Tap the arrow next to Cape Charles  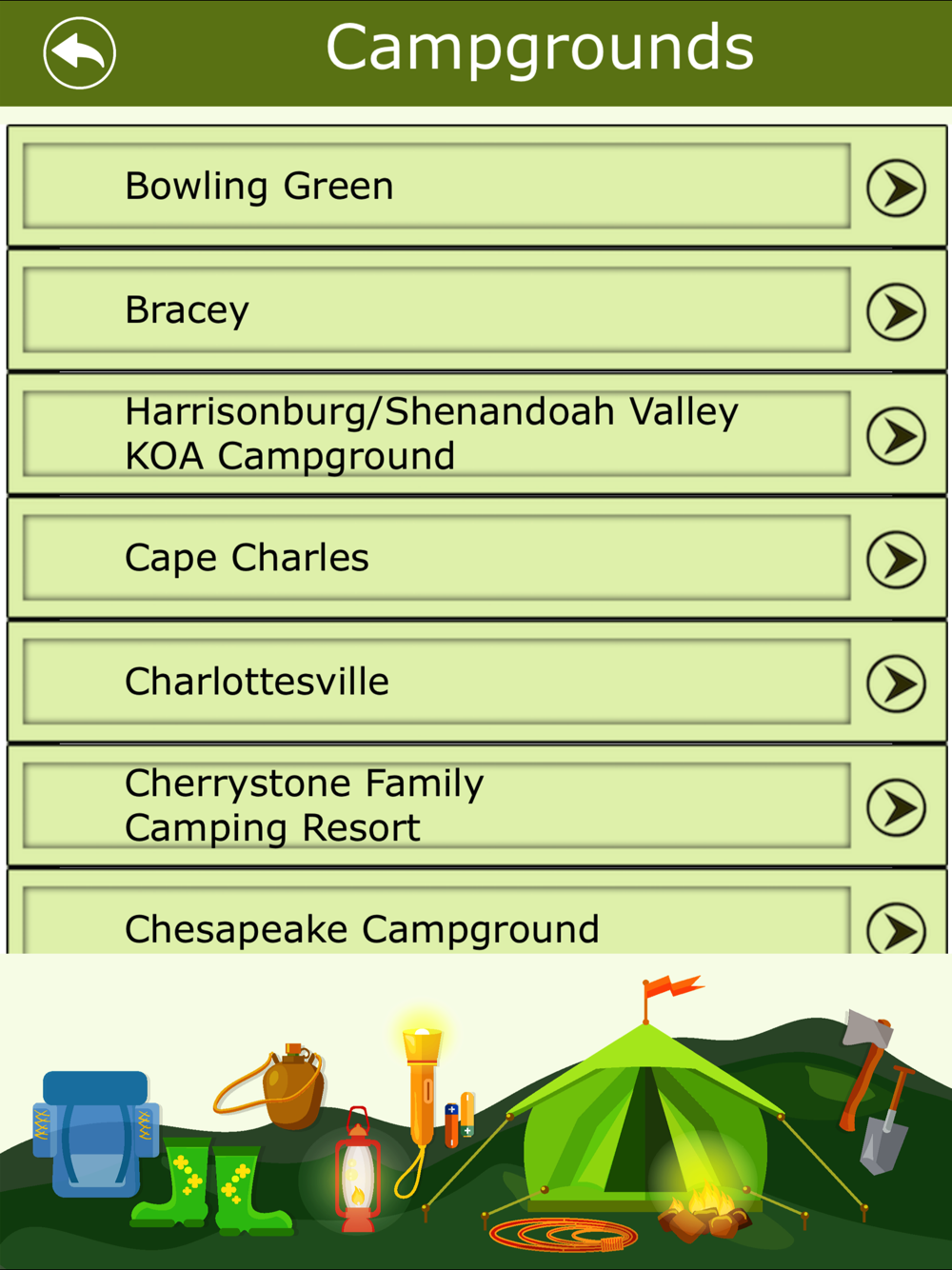[896, 560]
